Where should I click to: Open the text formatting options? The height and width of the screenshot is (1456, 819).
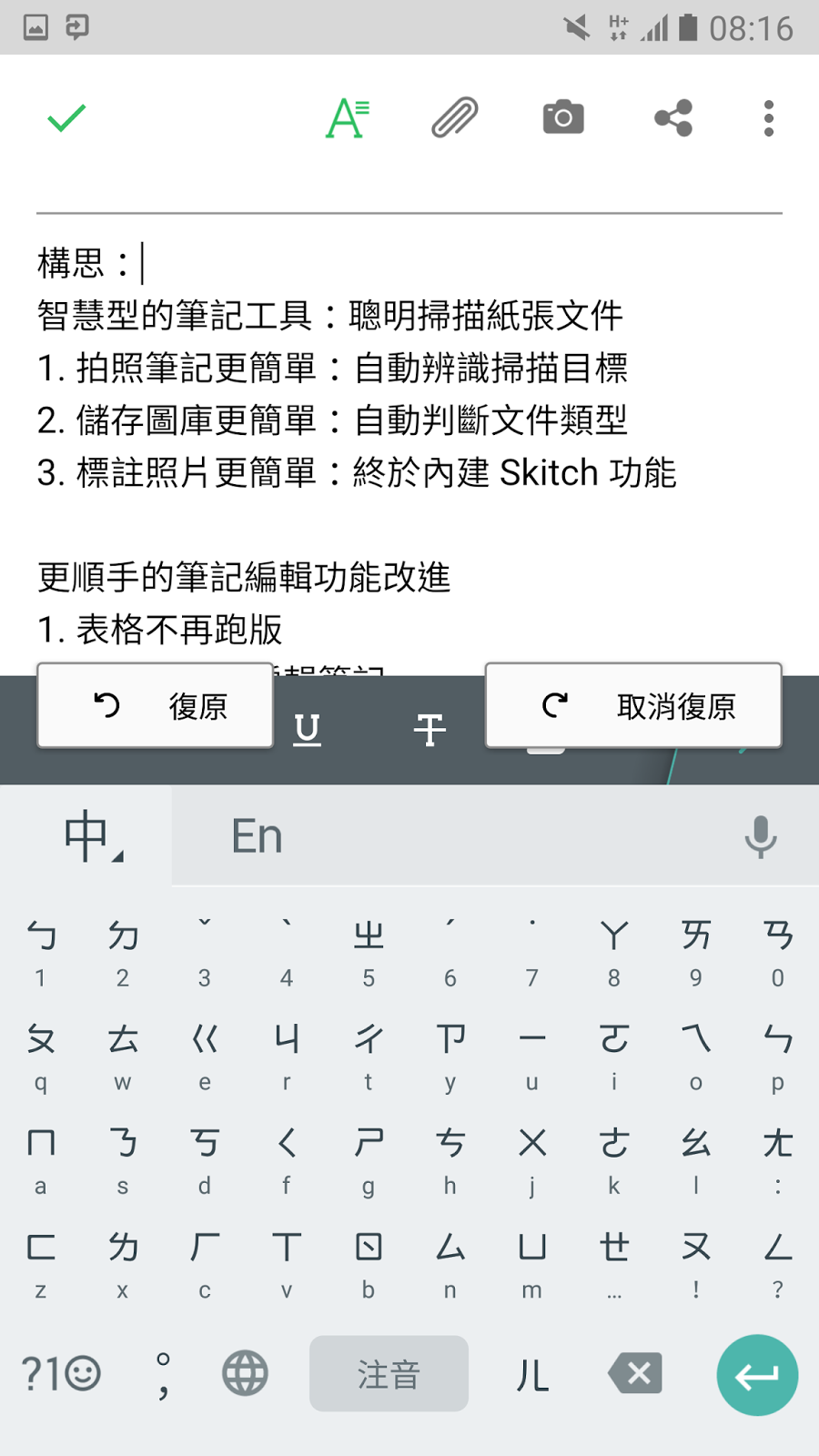pos(347,118)
